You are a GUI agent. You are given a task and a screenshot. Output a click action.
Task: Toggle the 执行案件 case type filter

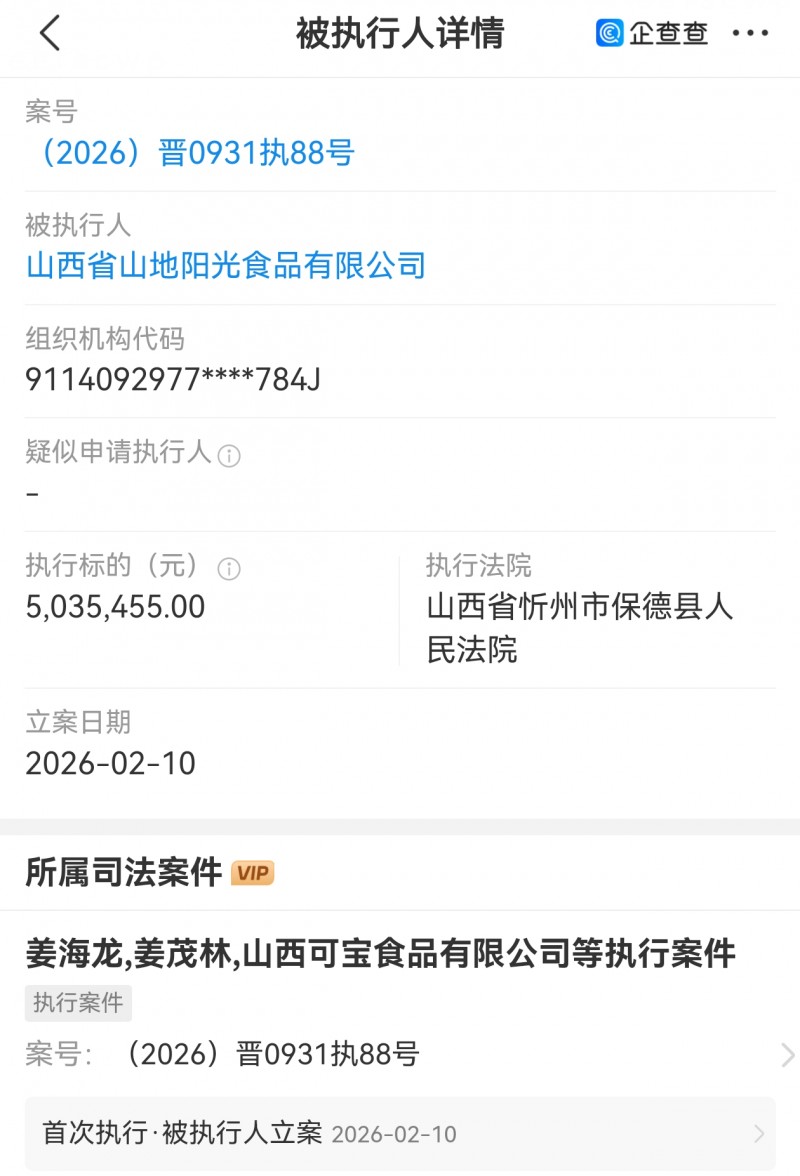pos(78,1004)
